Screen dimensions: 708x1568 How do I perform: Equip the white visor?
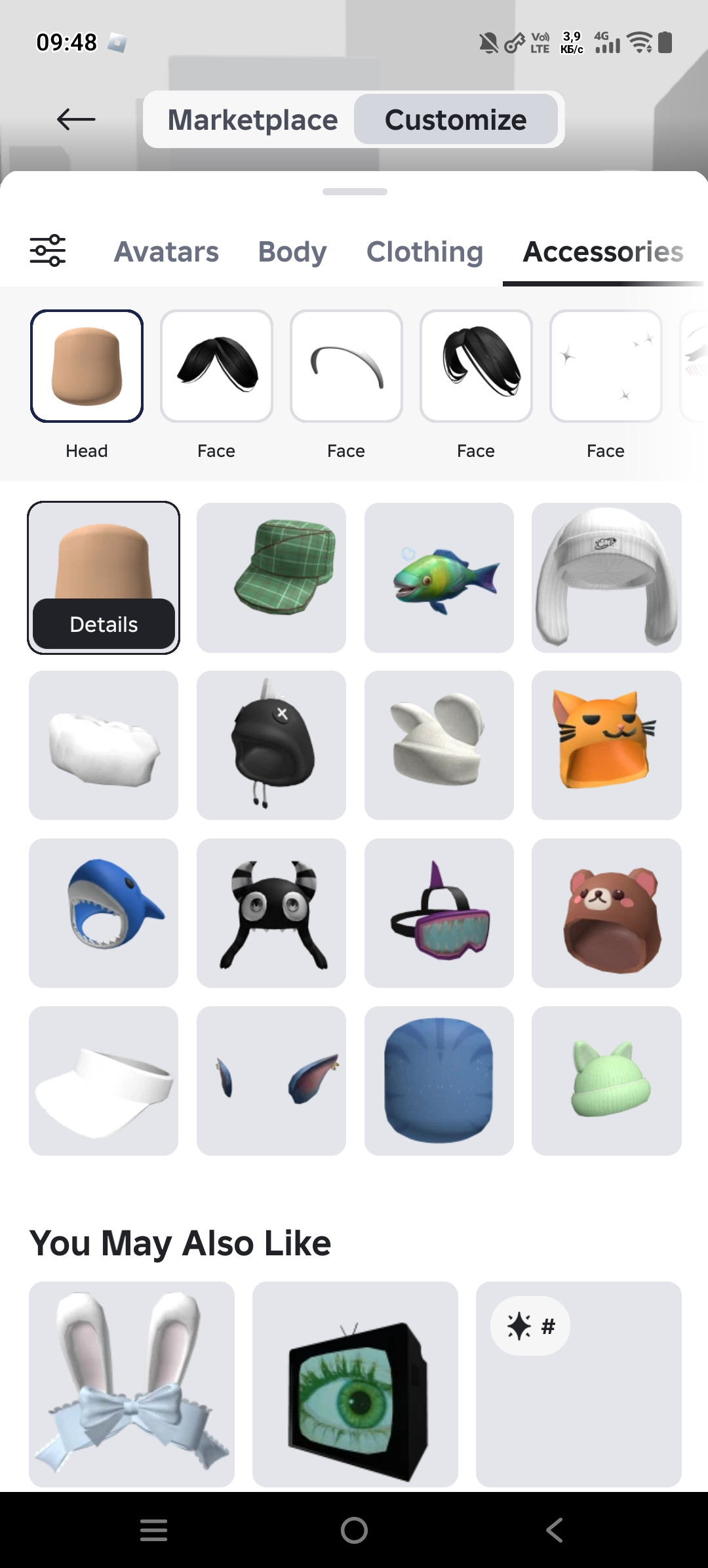pos(104,1081)
